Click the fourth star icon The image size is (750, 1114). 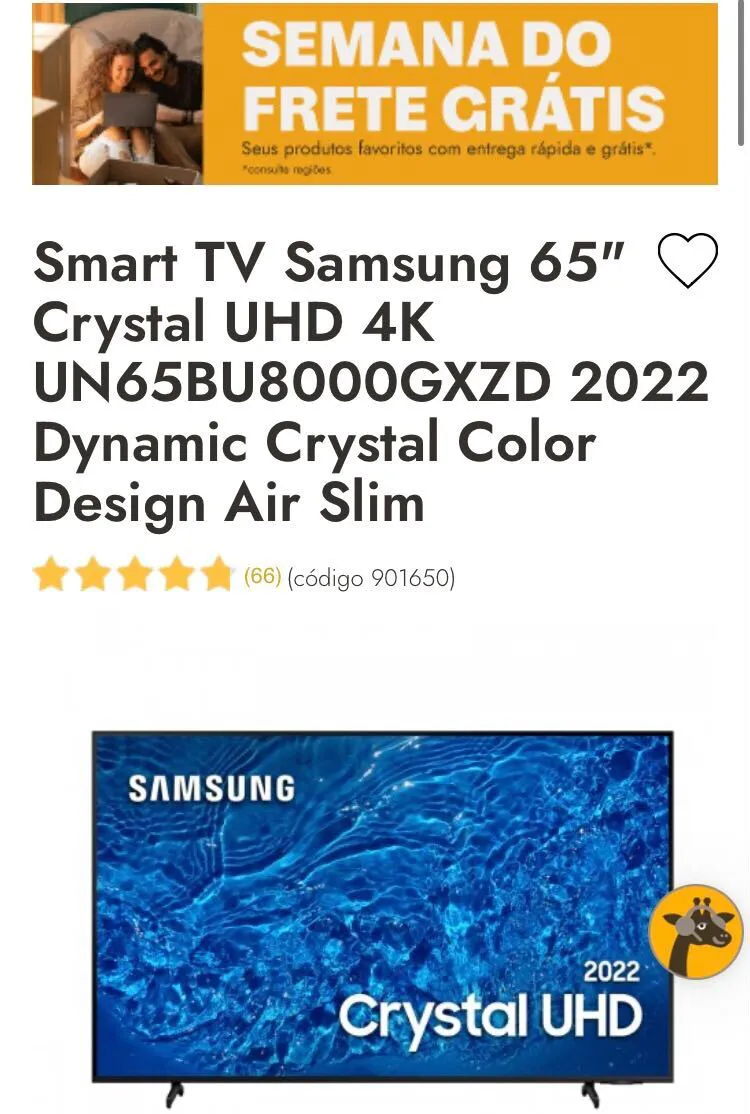(x=174, y=573)
